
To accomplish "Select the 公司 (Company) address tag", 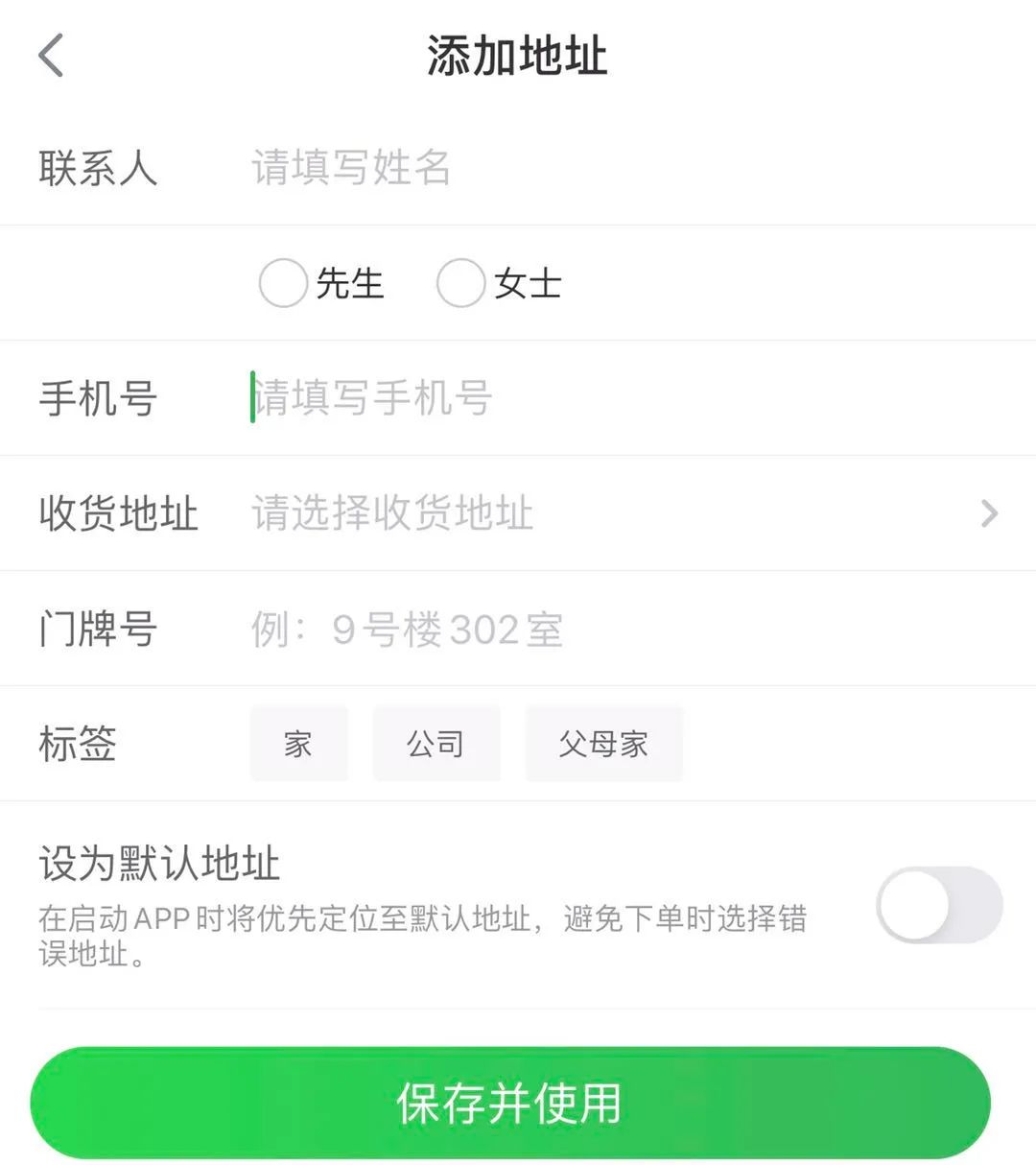I will [x=436, y=744].
